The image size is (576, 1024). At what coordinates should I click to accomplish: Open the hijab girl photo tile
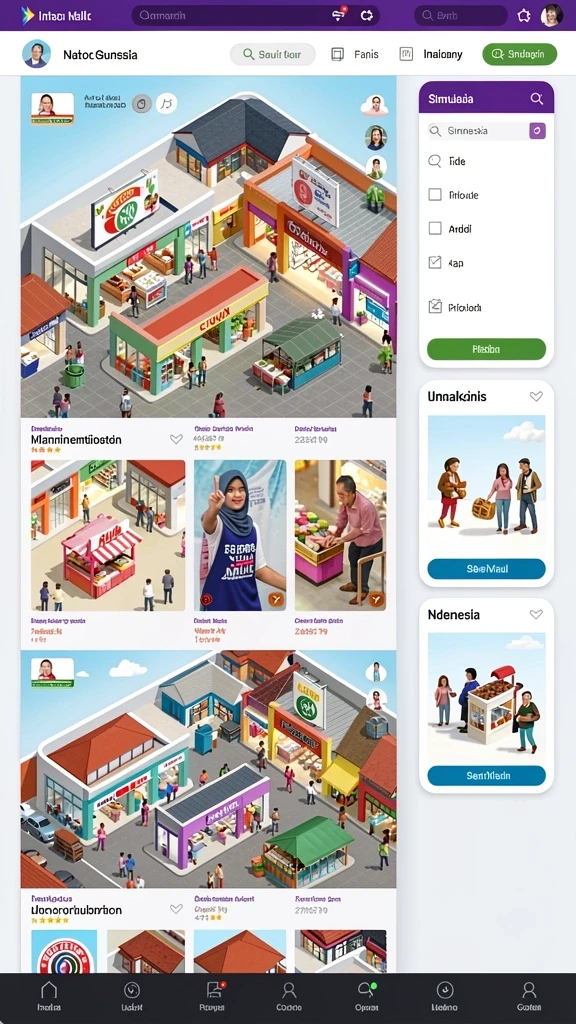coord(240,535)
